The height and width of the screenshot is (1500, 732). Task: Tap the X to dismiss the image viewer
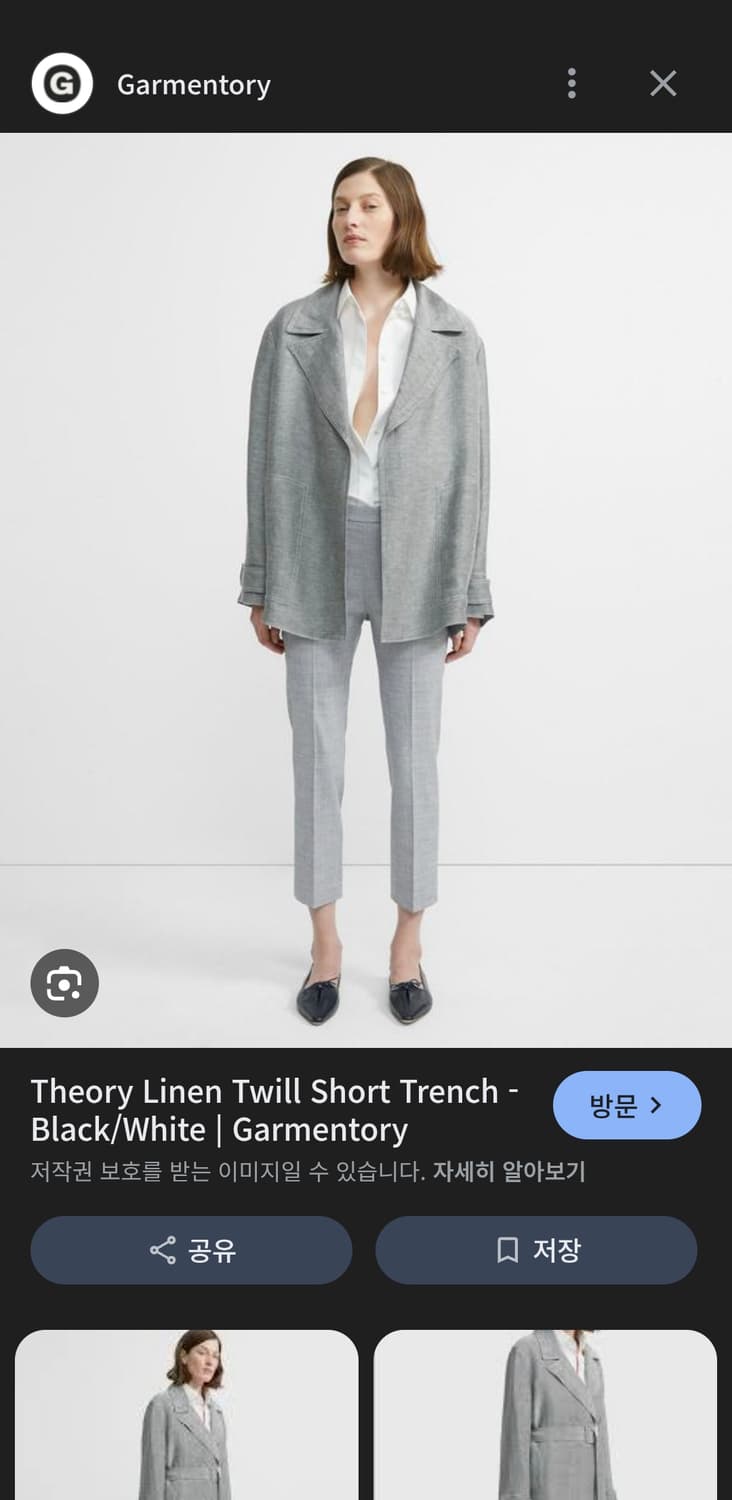click(663, 83)
